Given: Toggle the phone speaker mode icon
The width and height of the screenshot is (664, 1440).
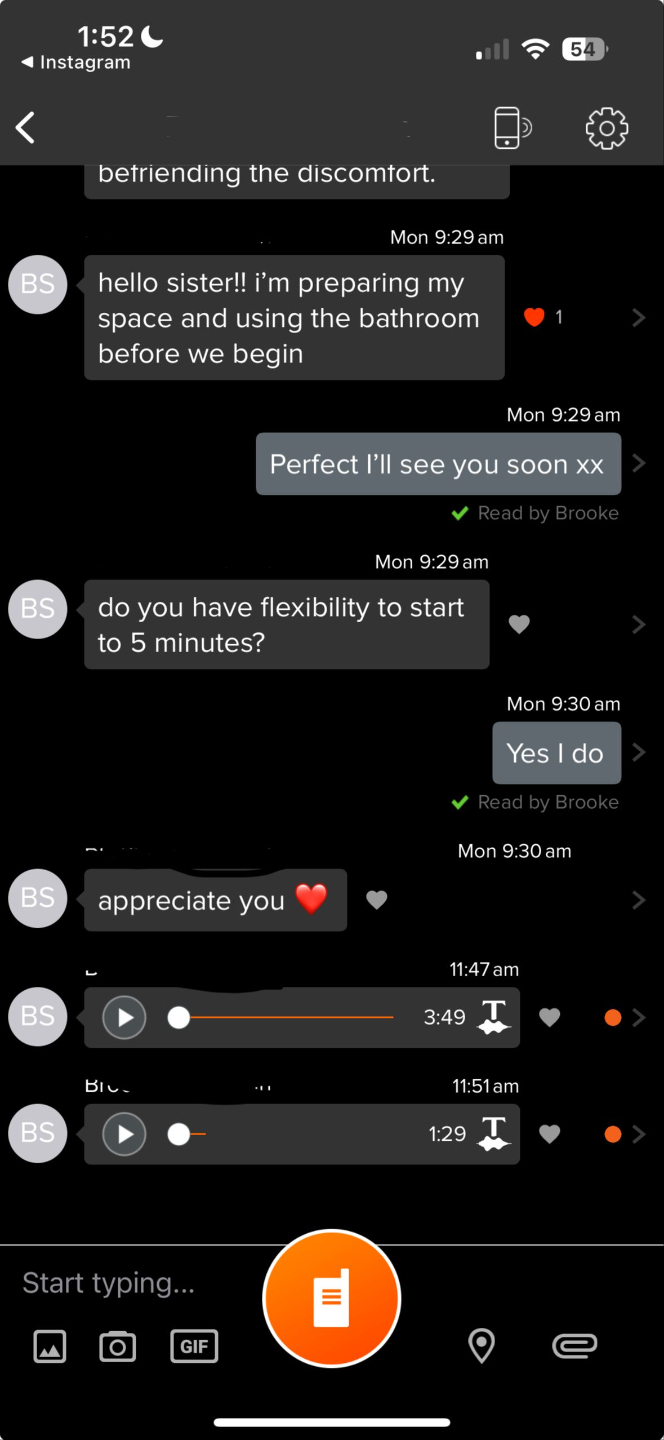Looking at the screenshot, I should [511, 128].
